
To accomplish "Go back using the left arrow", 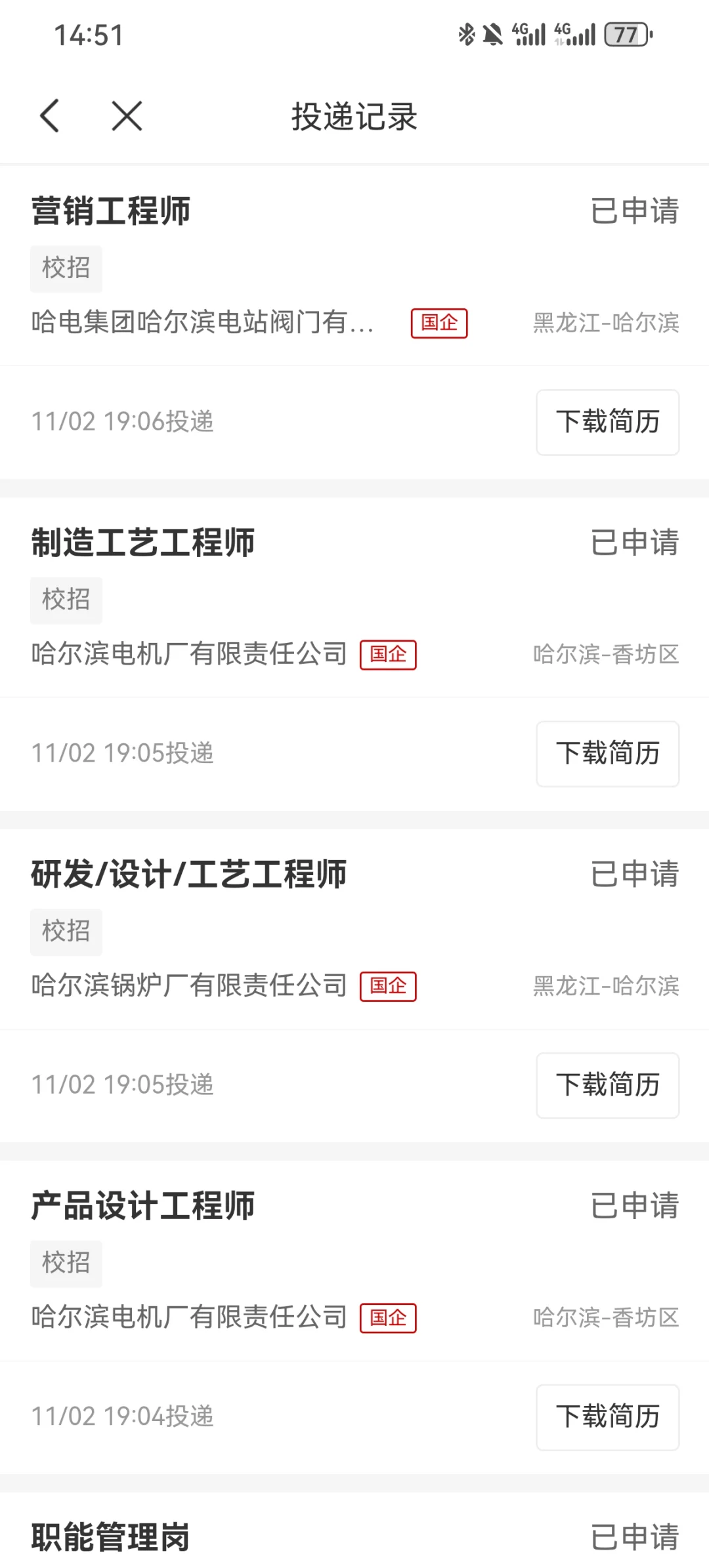I will pyautogui.click(x=50, y=116).
